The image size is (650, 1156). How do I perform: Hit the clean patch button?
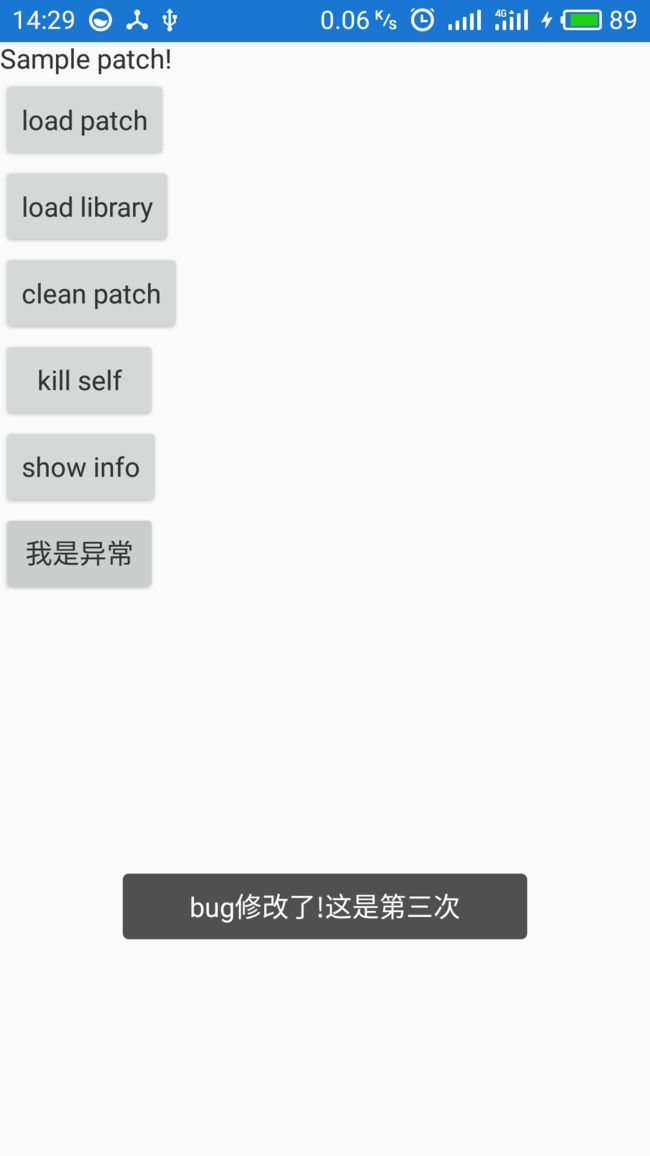pos(91,293)
